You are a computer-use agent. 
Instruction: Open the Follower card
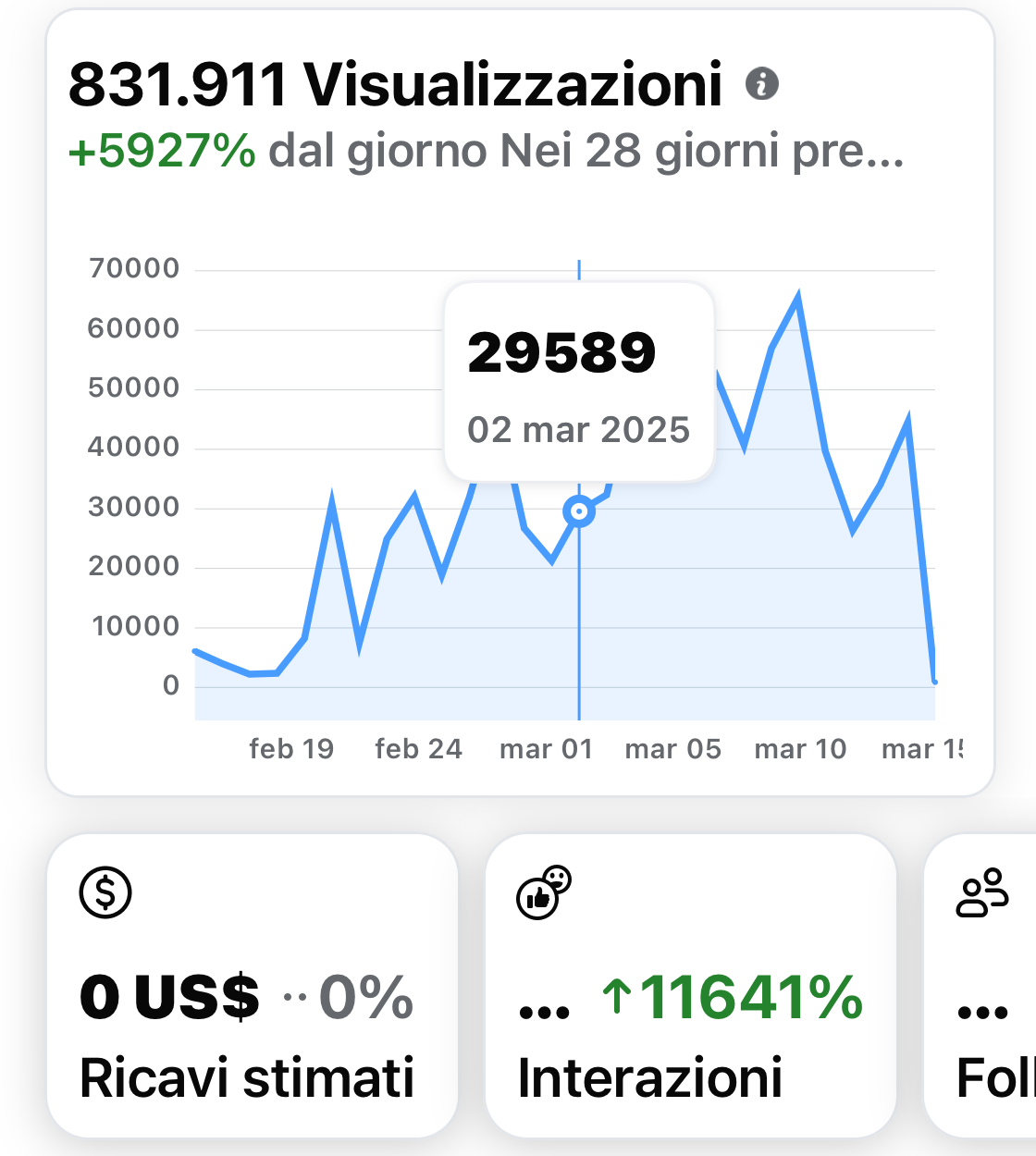[984, 986]
